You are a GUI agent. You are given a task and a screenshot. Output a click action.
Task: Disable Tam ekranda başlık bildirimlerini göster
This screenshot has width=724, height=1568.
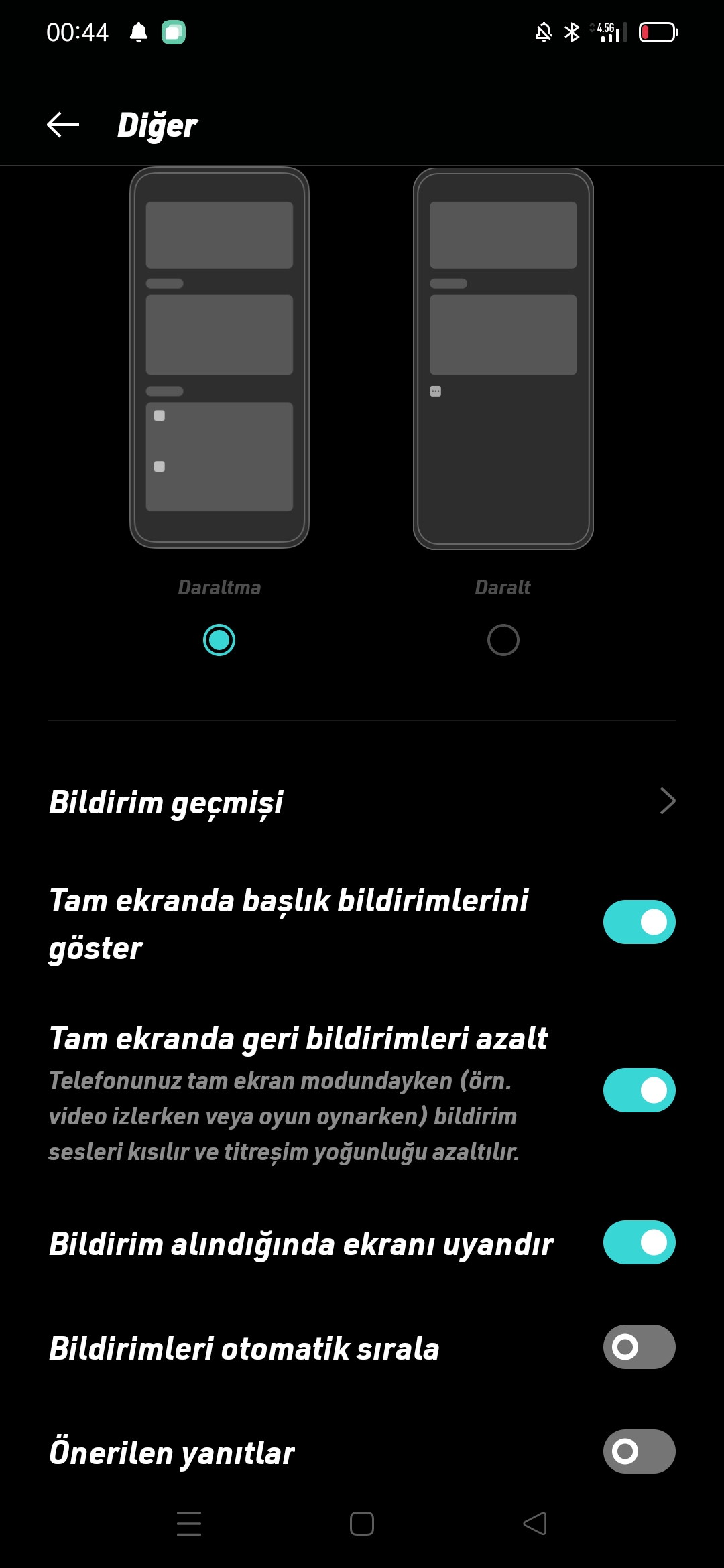639,922
